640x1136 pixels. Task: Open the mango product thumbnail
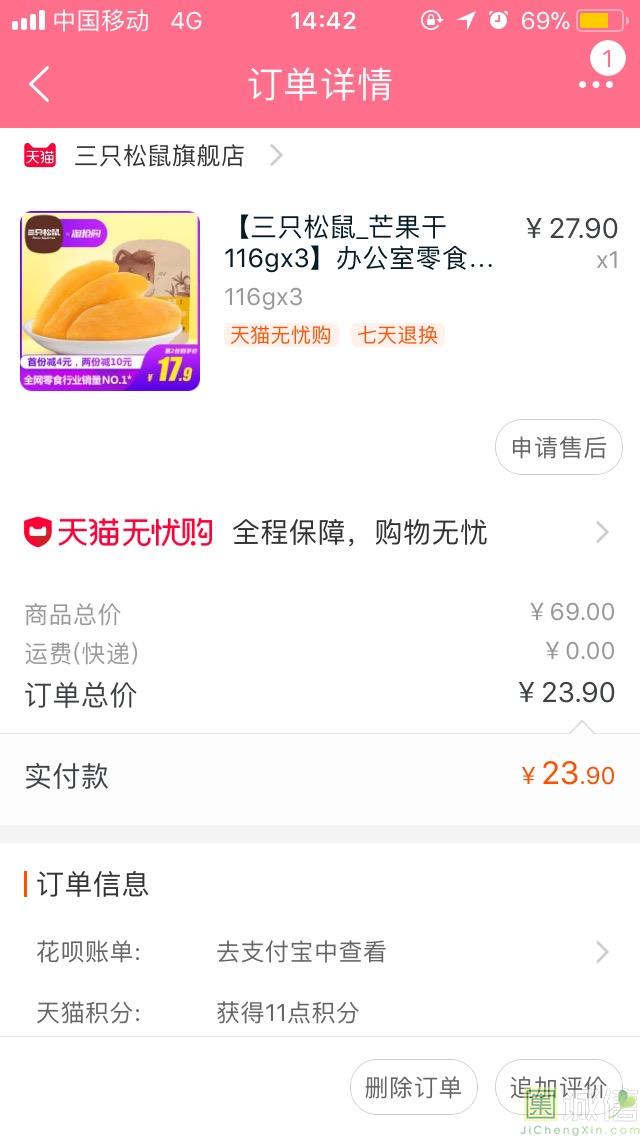click(110, 300)
